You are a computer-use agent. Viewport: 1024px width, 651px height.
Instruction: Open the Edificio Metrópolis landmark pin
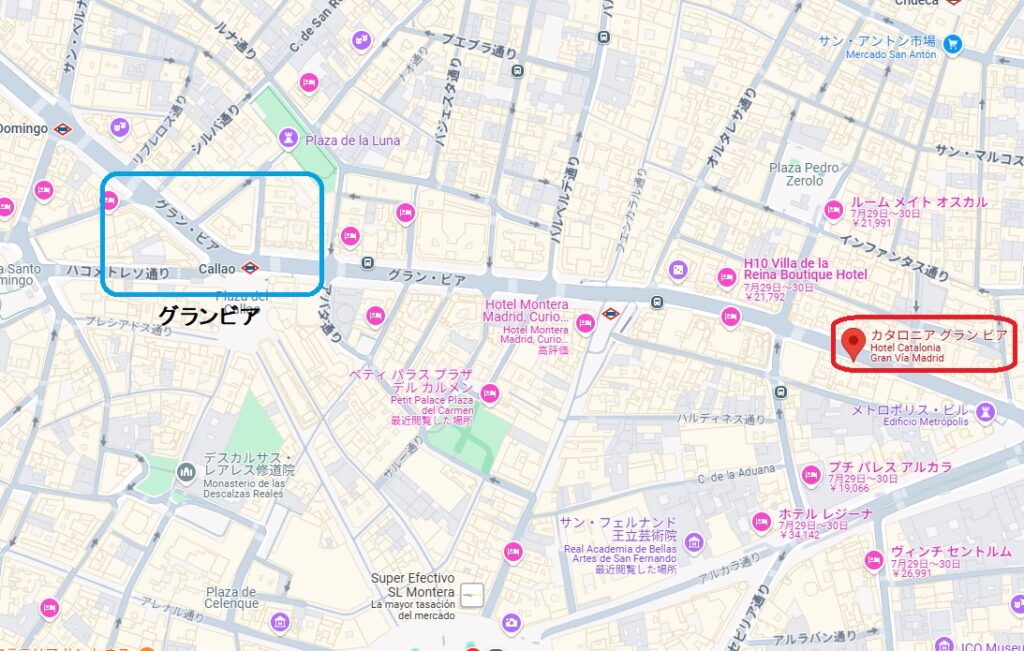pyautogui.click(x=986, y=411)
